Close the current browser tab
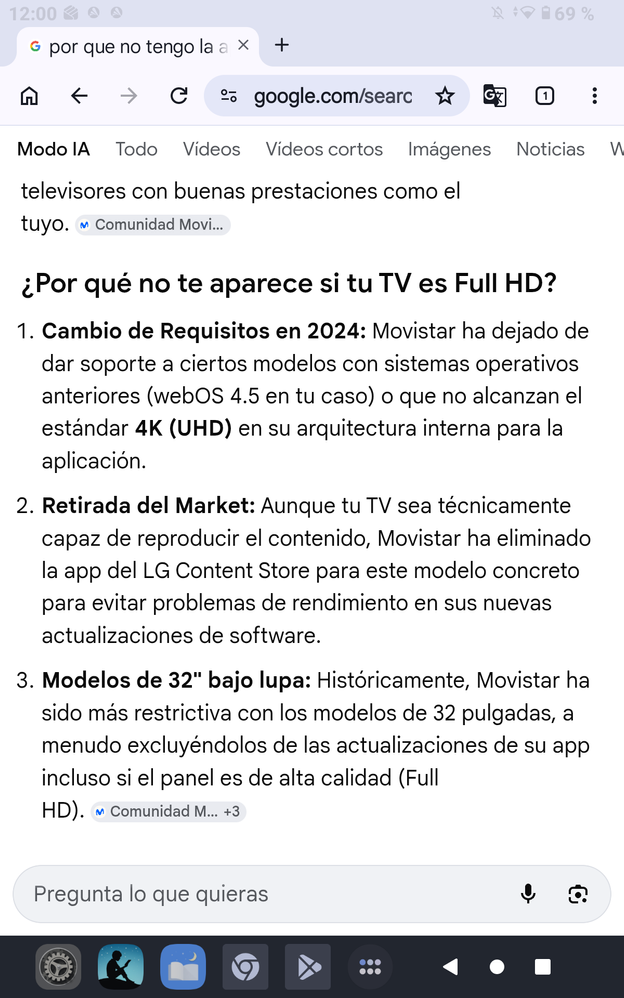Screen dimensions: 624x998 [244, 46]
